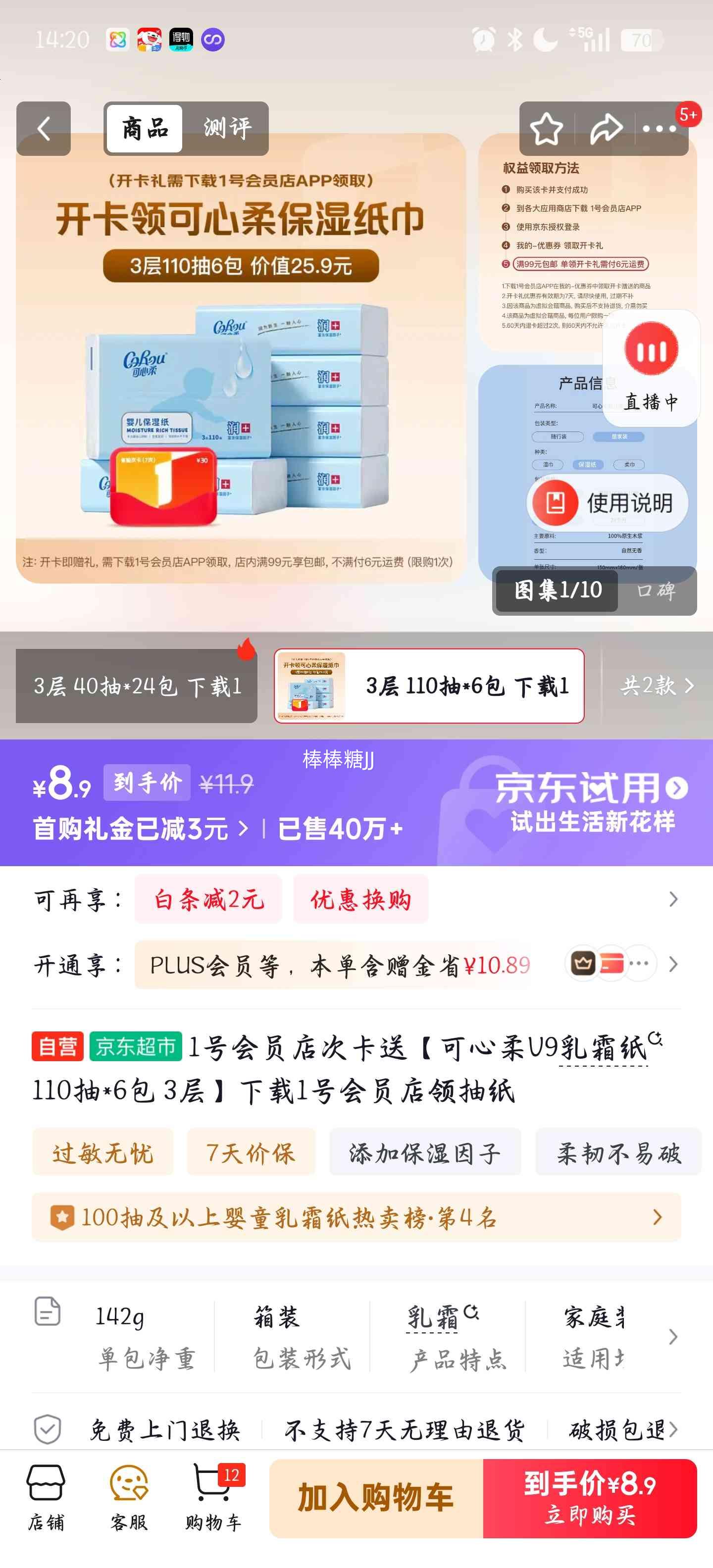Screen dimensions: 713x1568
Task: Open the more options (…) menu
Action: (x=661, y=128)
